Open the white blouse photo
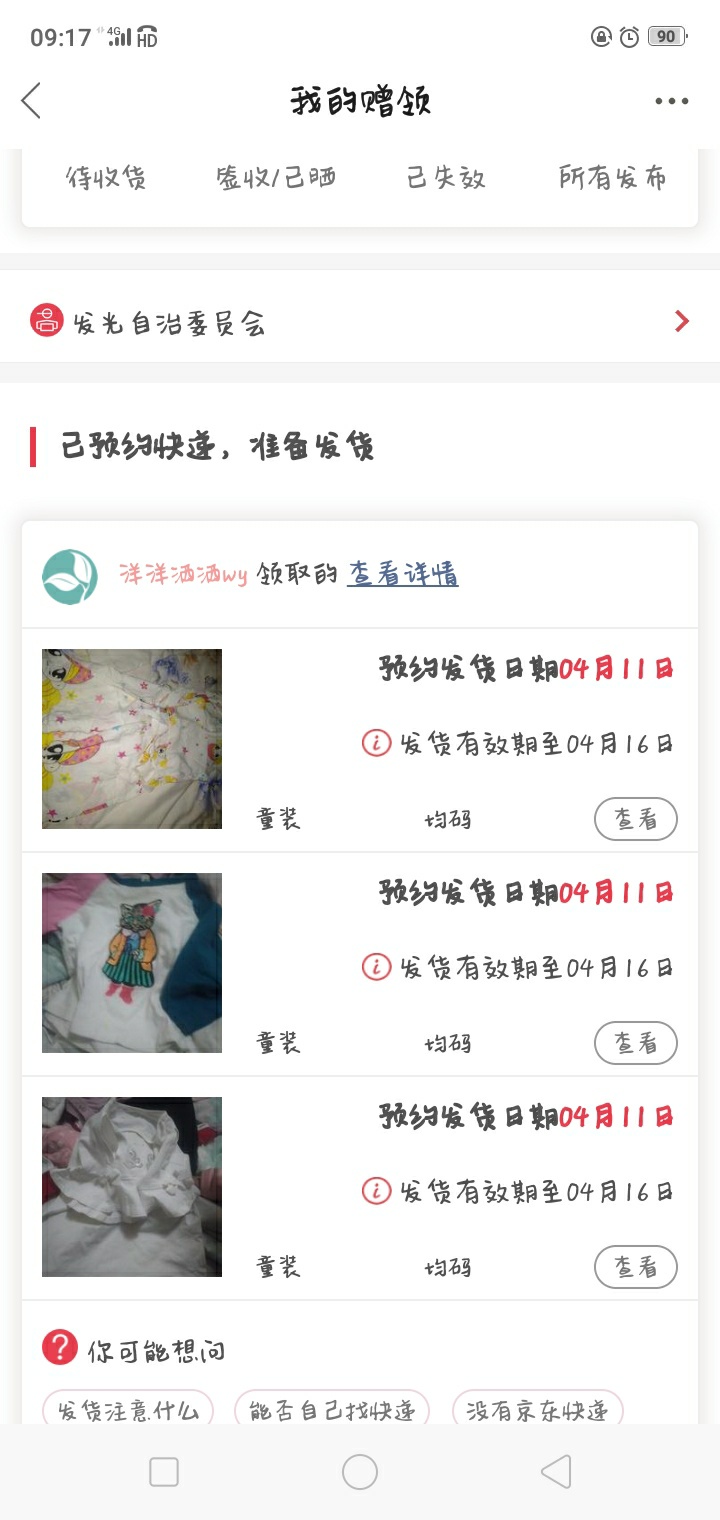720x1520 pixels. pos(132,1187)
